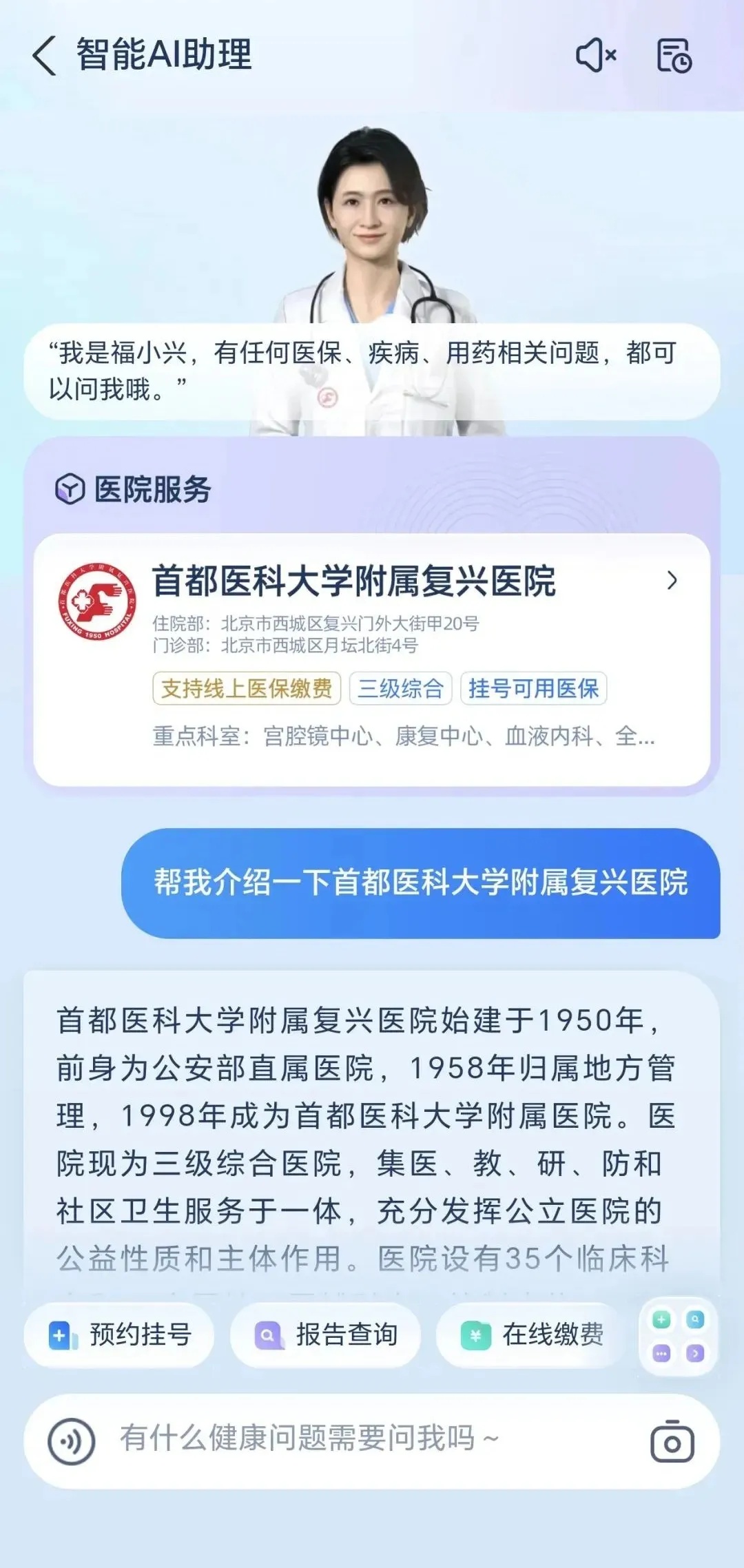Tap the 医院服务 panel icon

tap(69, 489)
